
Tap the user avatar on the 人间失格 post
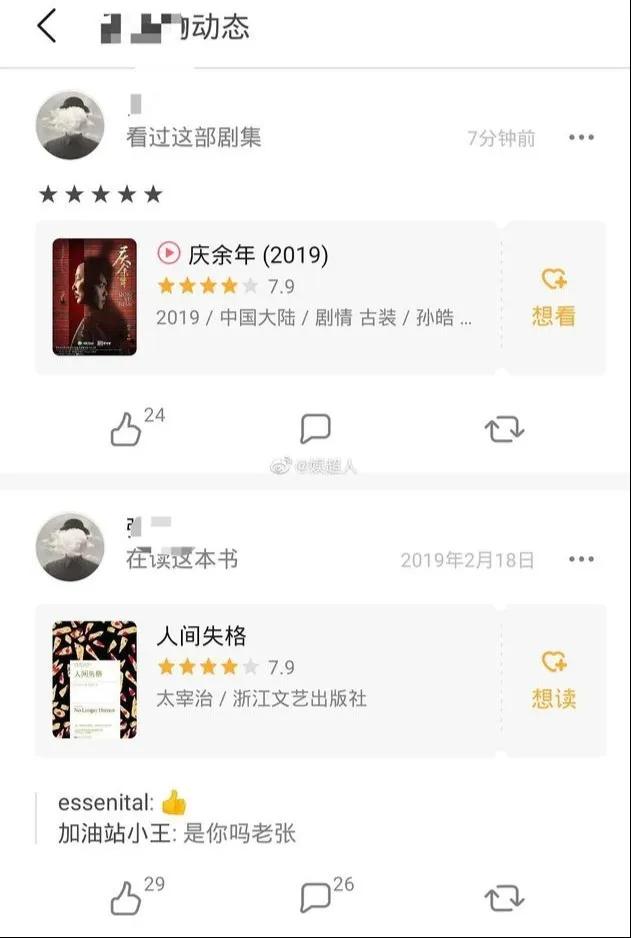70,547
